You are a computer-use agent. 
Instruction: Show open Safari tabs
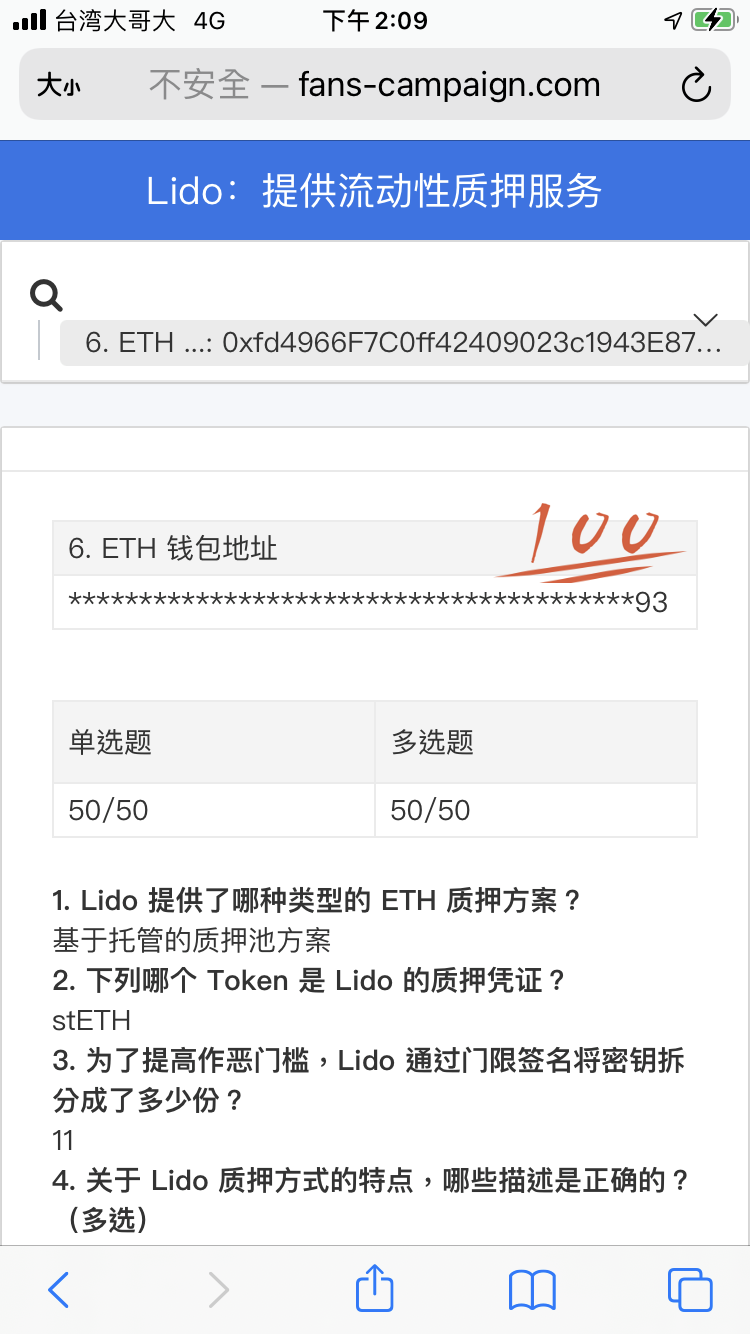coord(690,1290)
